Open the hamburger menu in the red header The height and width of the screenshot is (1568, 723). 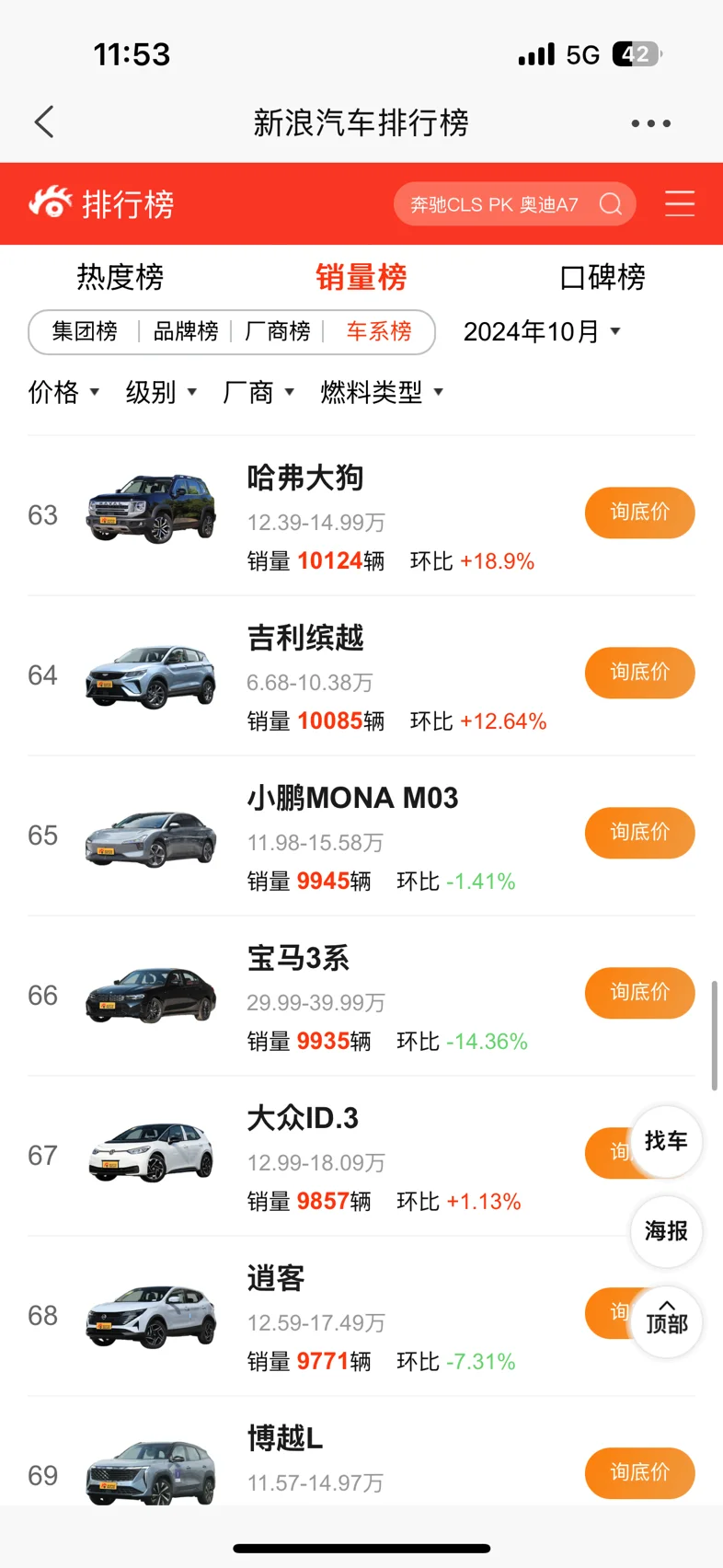[680, 203]
